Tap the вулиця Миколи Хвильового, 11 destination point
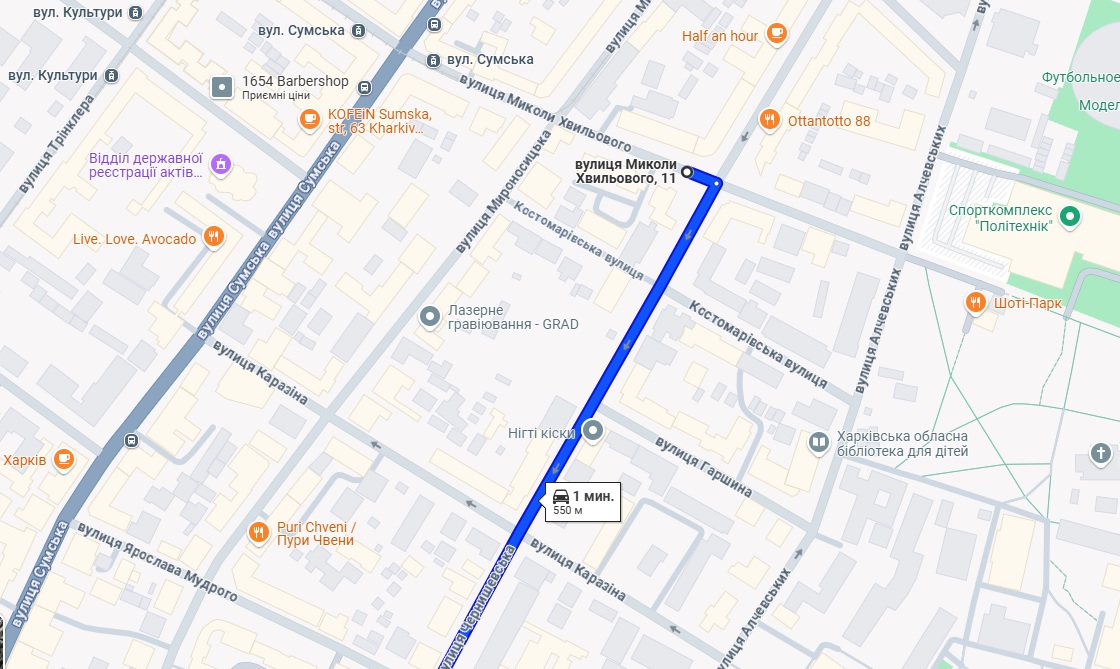The image size is (1120, 669). point(687,172)
